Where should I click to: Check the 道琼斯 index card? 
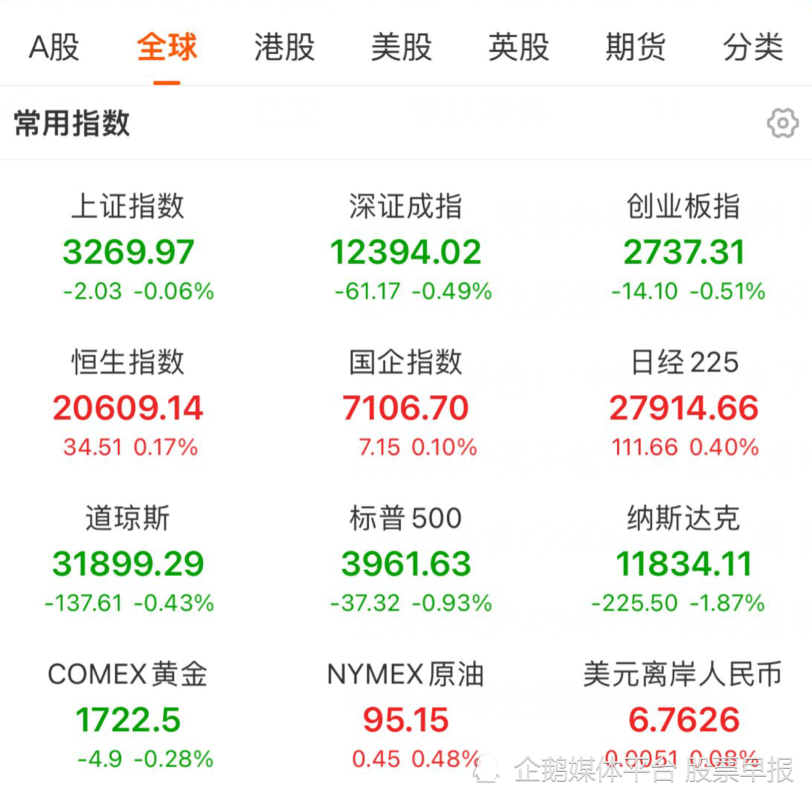pyautogui.click(x=129, y=562)
